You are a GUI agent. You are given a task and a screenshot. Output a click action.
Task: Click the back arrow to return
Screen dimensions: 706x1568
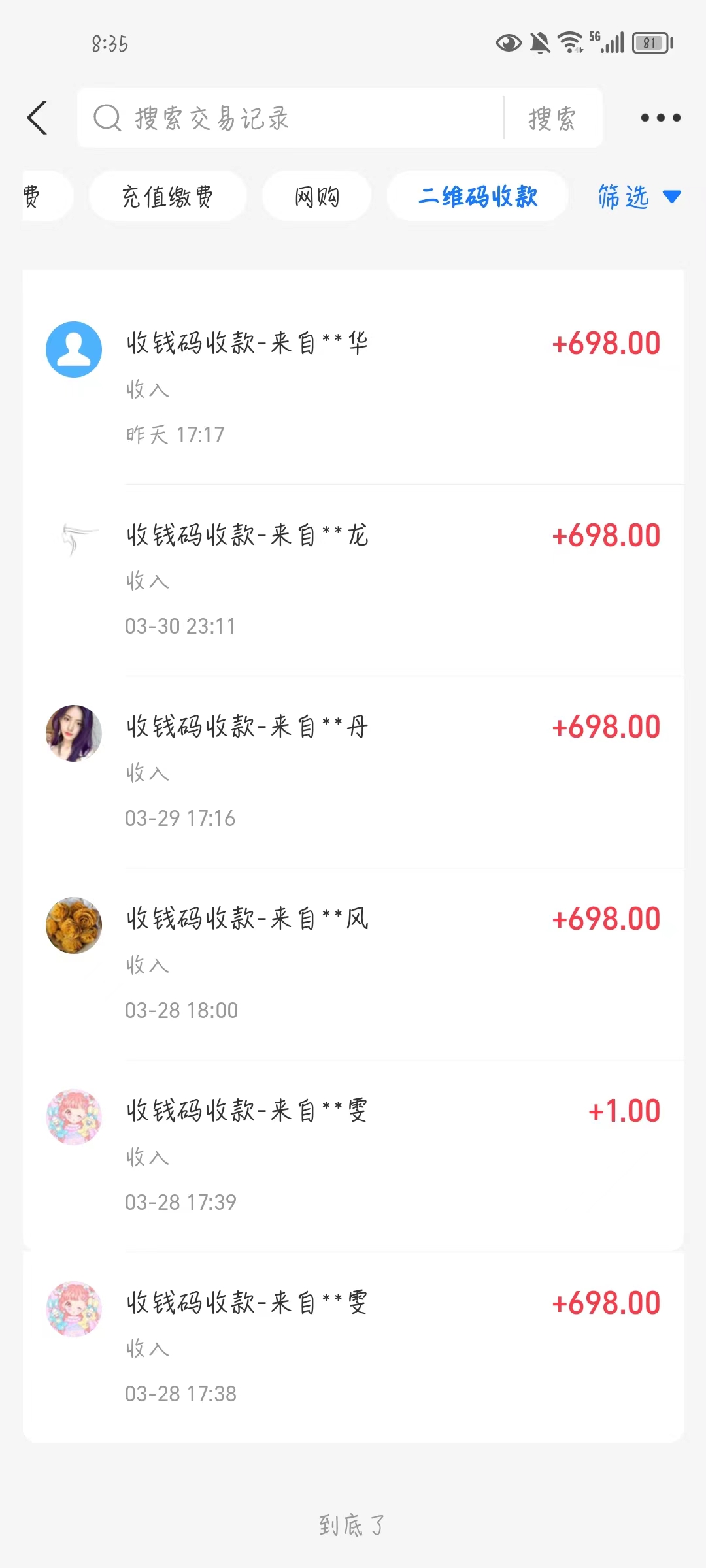click(x=37, y=118)
